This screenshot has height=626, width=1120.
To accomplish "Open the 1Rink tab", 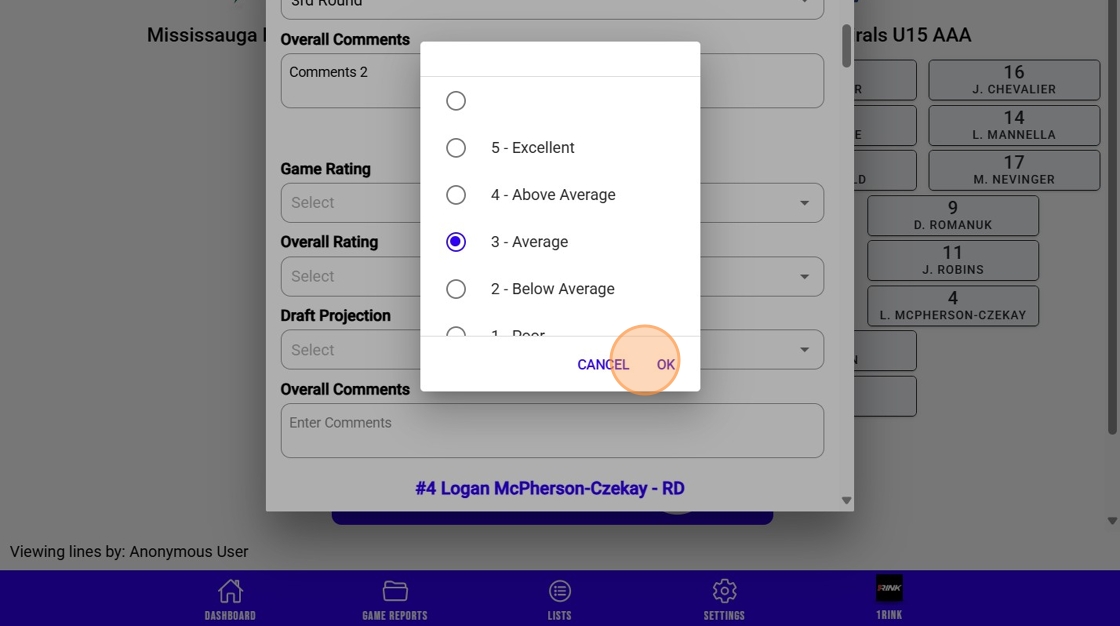I will (x=888, y=599).
